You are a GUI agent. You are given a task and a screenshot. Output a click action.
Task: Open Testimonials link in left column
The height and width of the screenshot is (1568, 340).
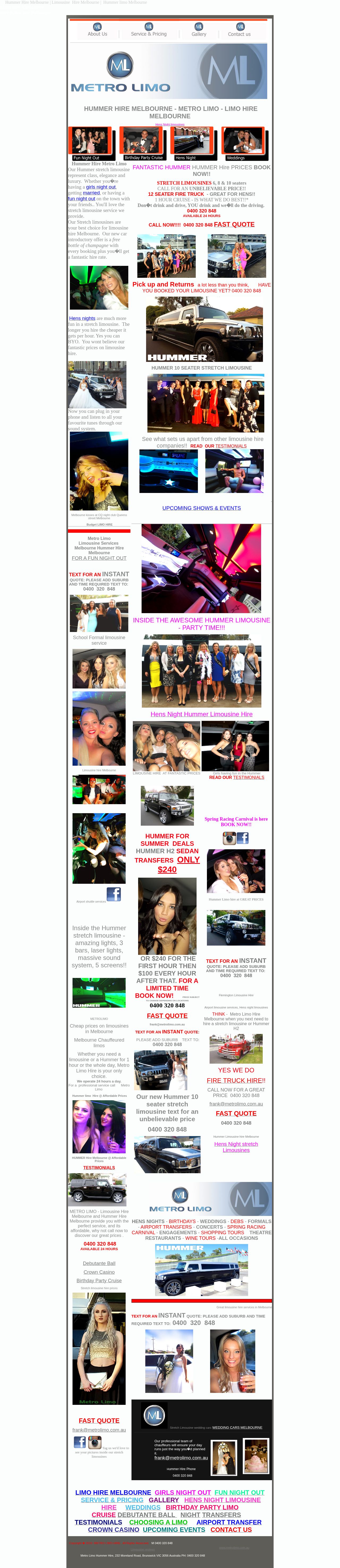(99, 1167)
